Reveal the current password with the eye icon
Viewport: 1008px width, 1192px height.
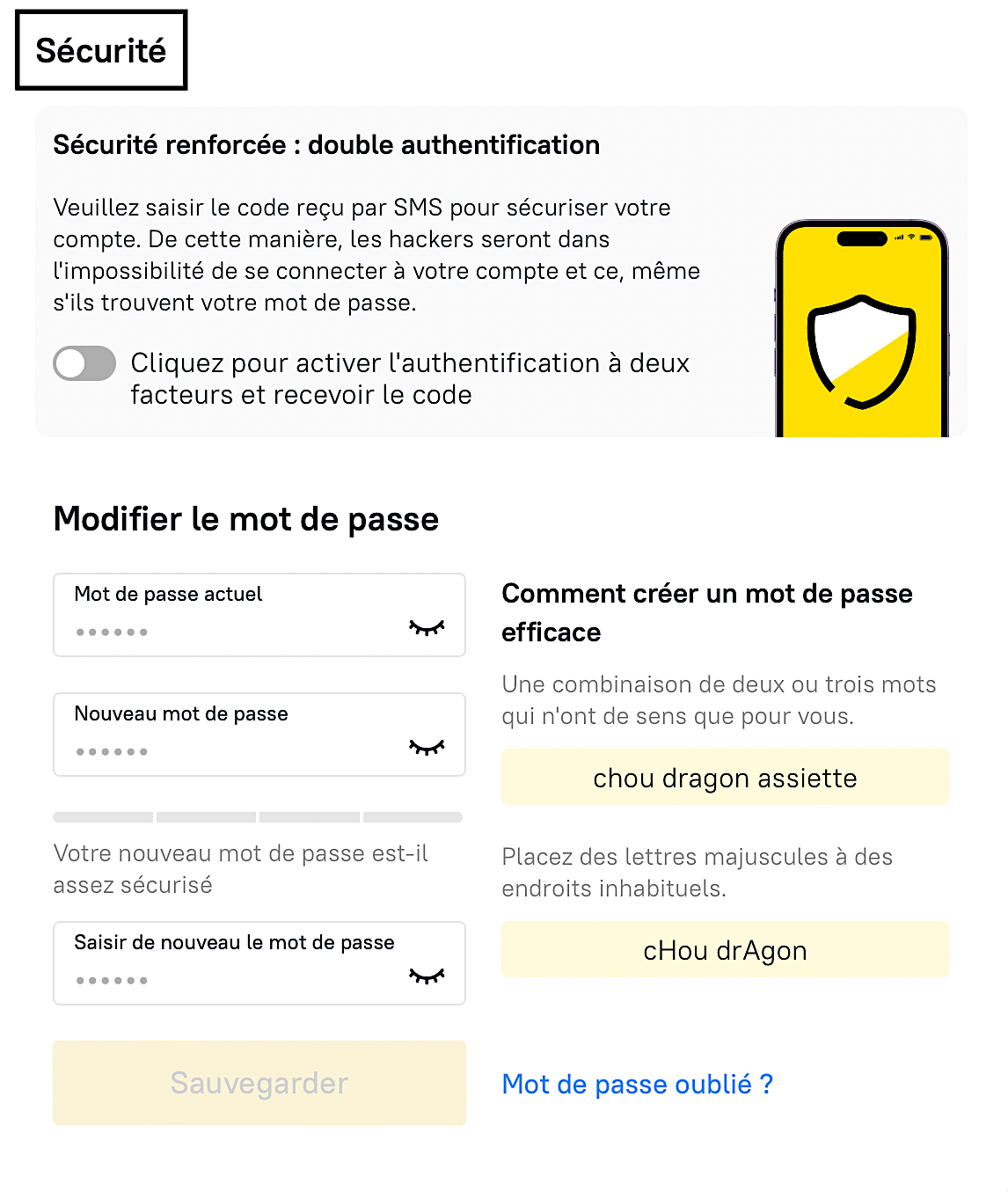[427, 627]
